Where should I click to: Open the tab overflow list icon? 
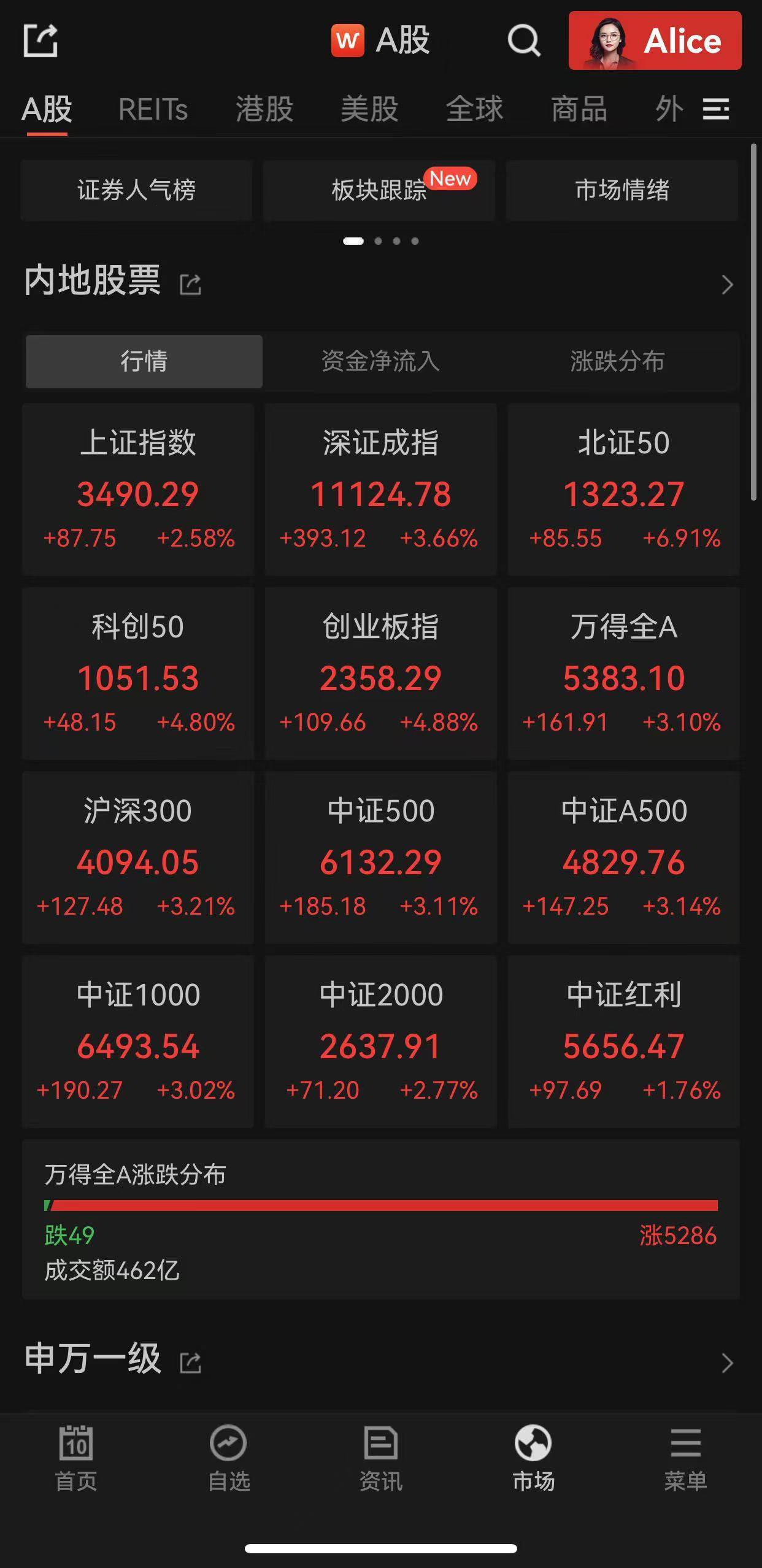(716, 109)
